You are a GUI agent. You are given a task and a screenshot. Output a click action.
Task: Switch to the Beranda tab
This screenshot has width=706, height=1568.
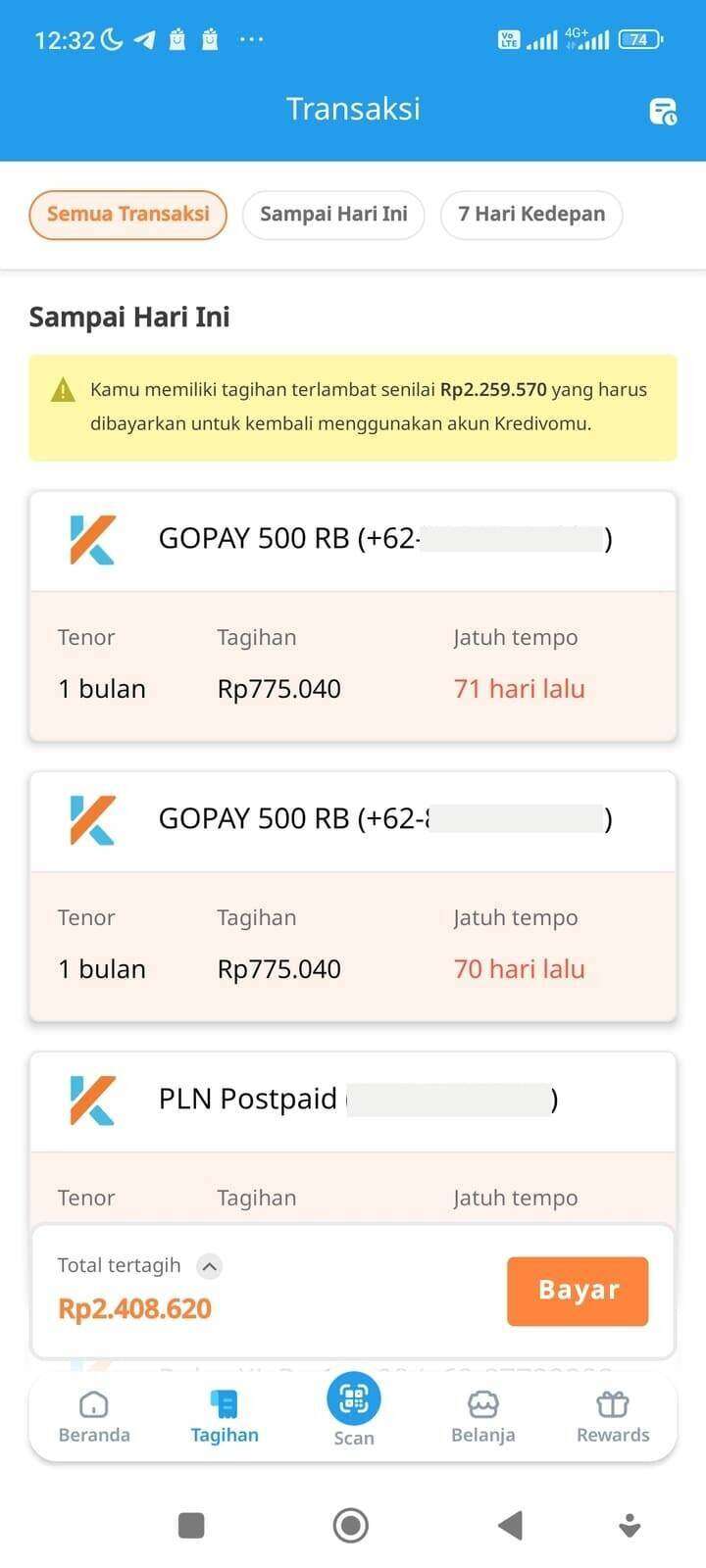pyautogui.click(x=93, y=1416)
